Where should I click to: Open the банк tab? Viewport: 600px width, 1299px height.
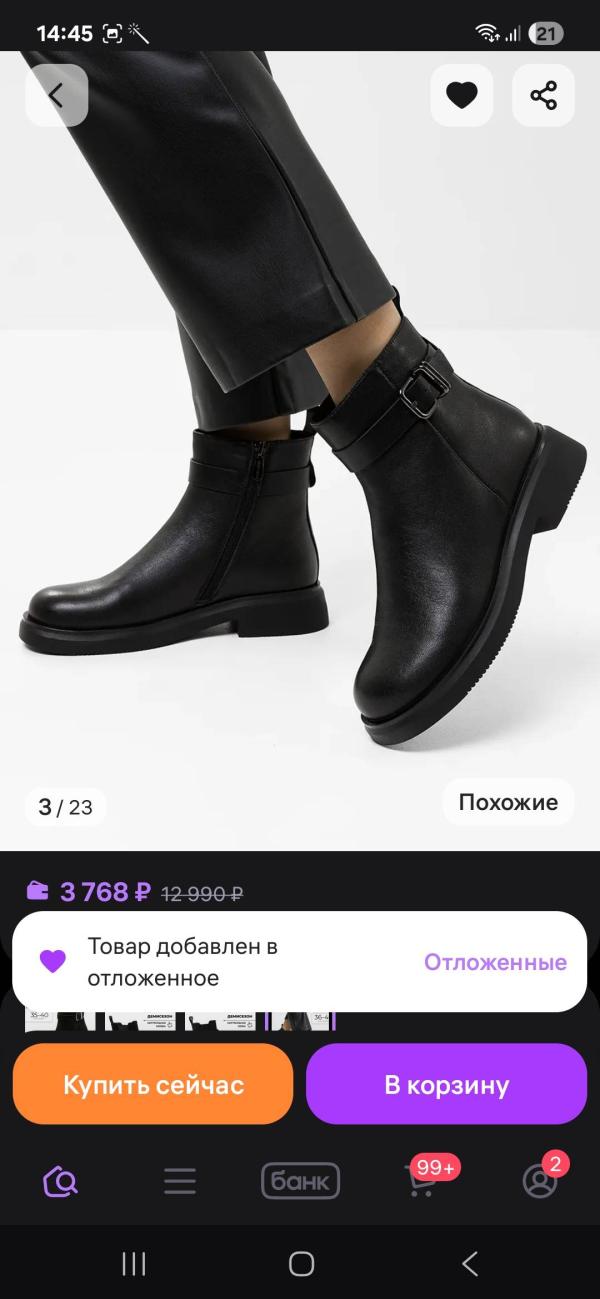[300, 1182]
